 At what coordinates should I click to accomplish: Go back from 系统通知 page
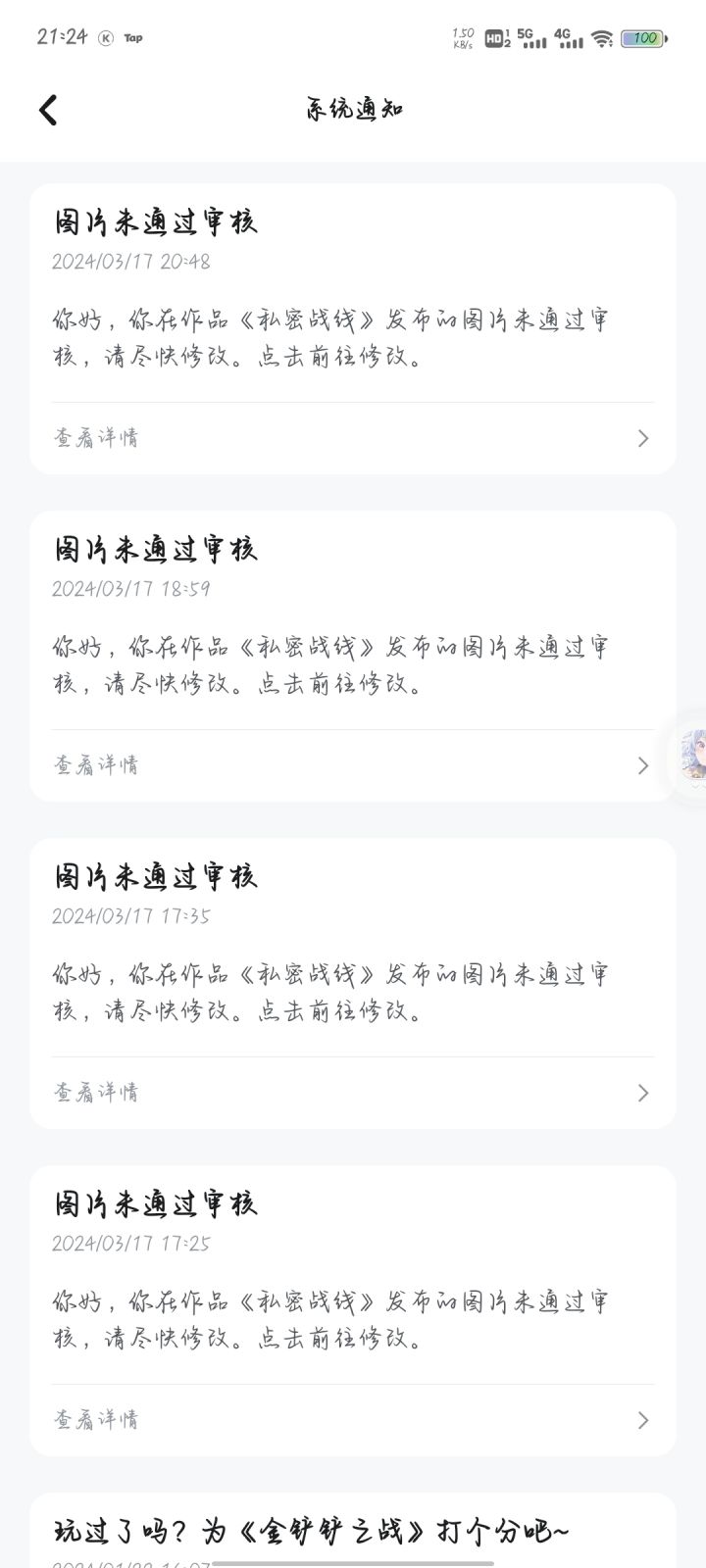(x=48, y=110)
